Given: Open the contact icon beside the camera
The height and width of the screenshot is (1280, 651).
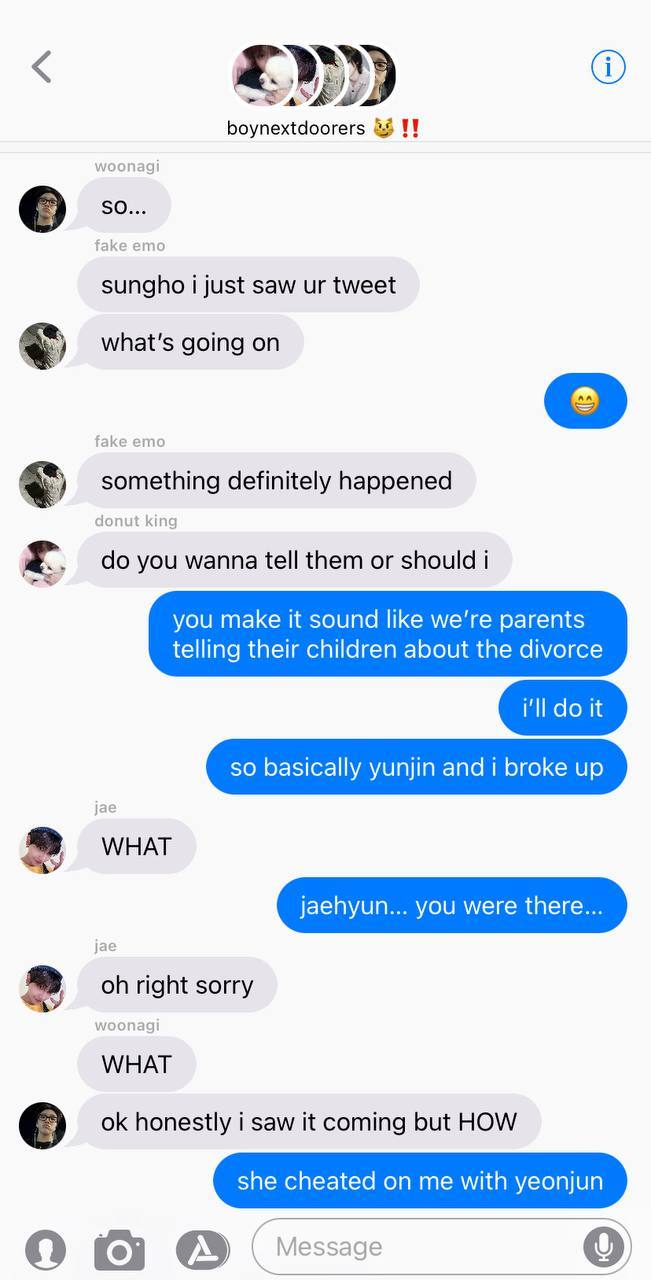Looking at the screenshot, I should click(x=45, y=1250).
